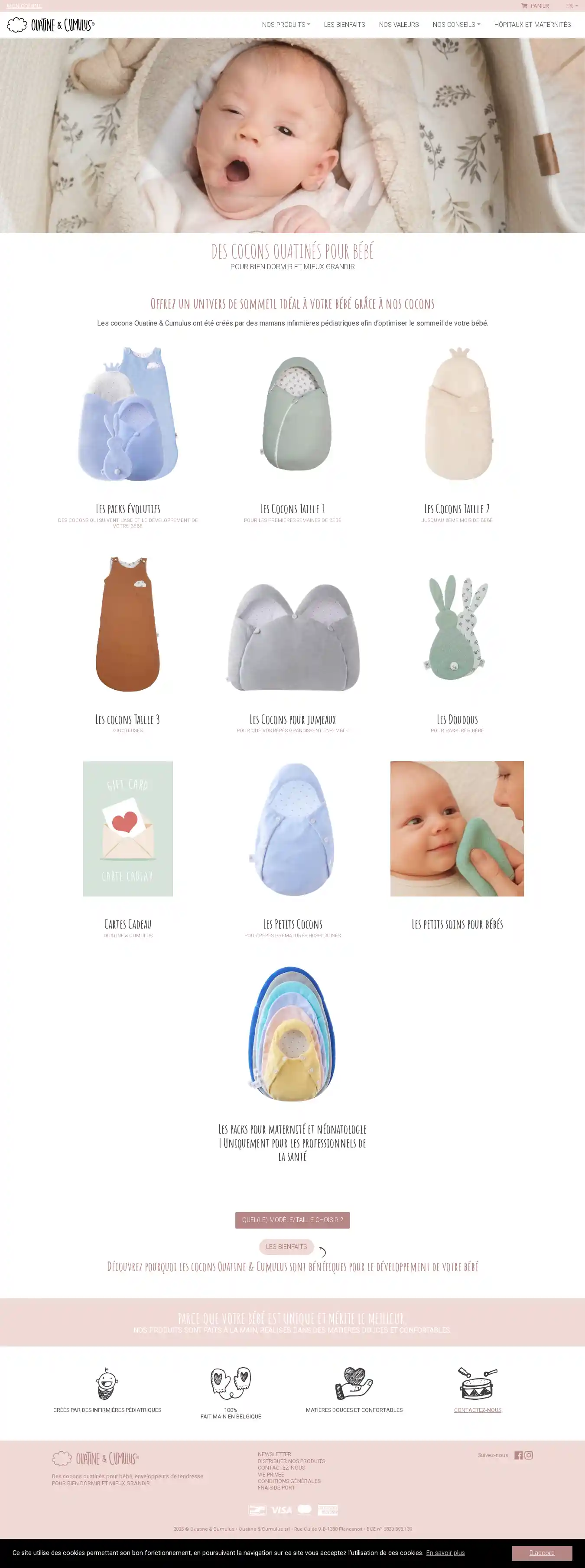
Task: Tap Quel(le) modèle/taille choisir button
Action: pyautogui.click(x=292, y=1220)
